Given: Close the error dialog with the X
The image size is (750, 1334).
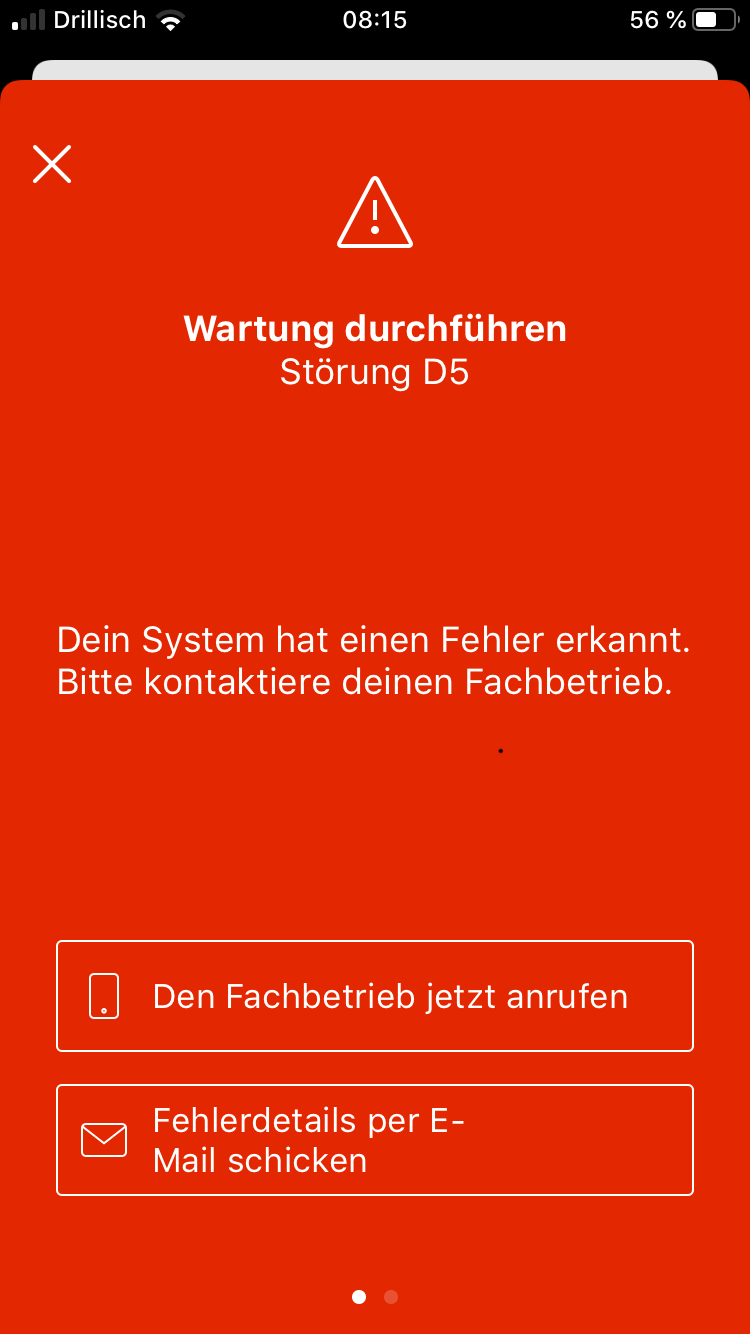Looking at the screenshot, I should pos(52,164).
